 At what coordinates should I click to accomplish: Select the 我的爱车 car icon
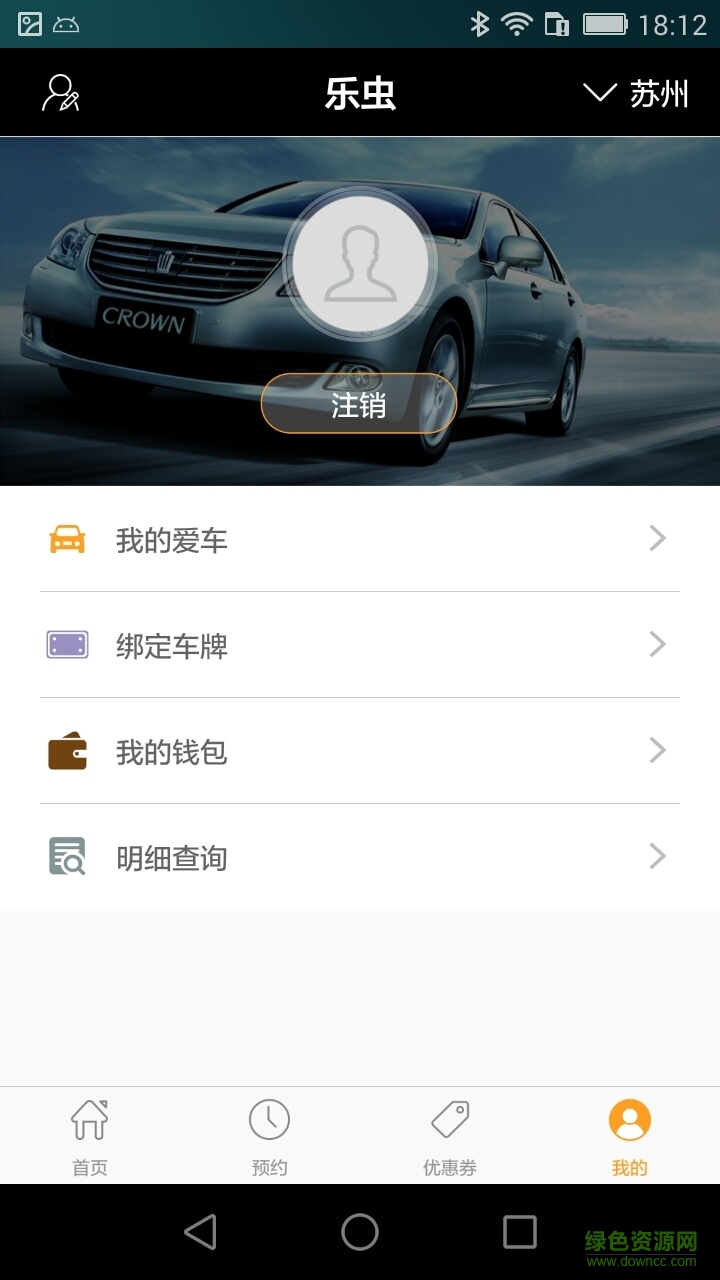(x=66, y=538)
